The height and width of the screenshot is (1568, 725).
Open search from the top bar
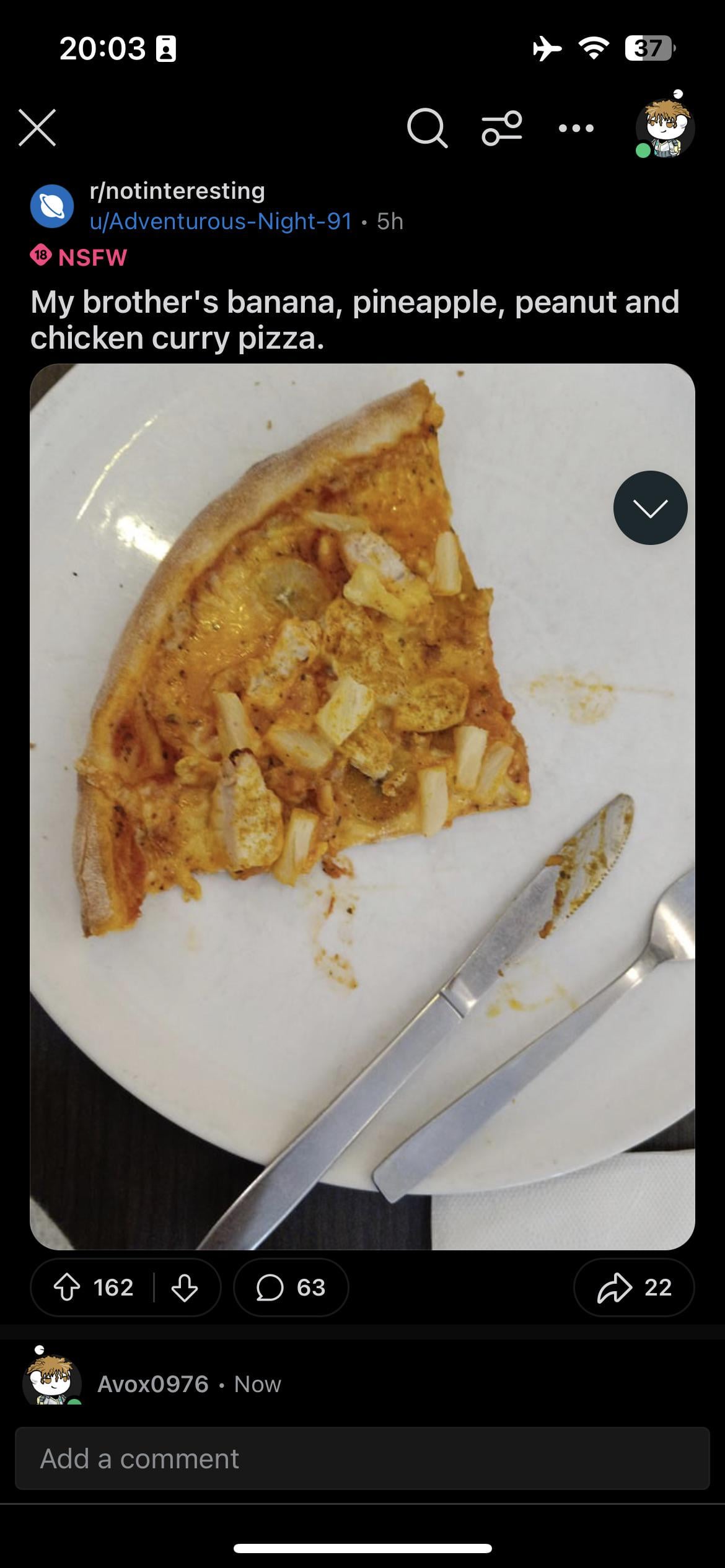[427, 128]
